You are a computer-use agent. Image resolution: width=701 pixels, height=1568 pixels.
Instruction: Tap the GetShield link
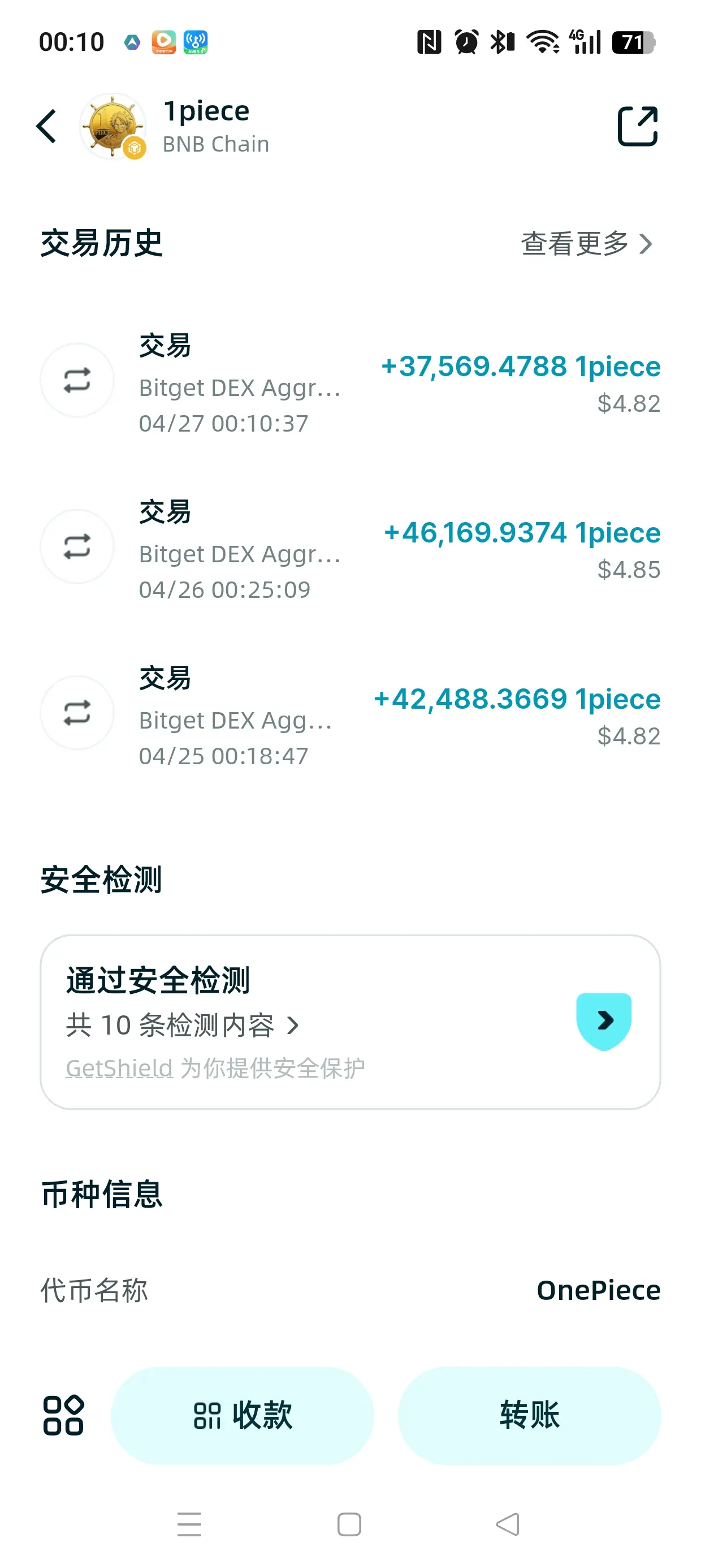119,1069
